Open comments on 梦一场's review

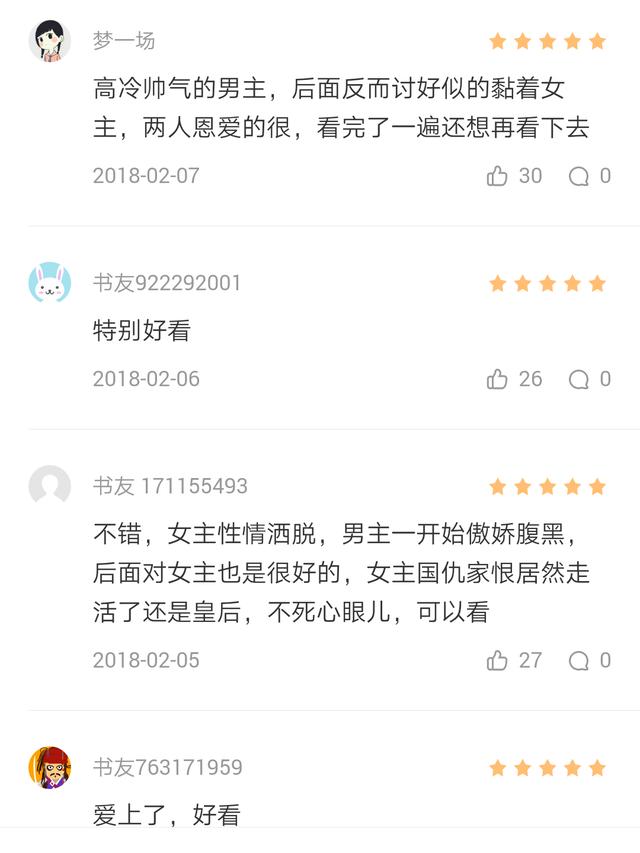pyautogui.click(x=579, y=176)
